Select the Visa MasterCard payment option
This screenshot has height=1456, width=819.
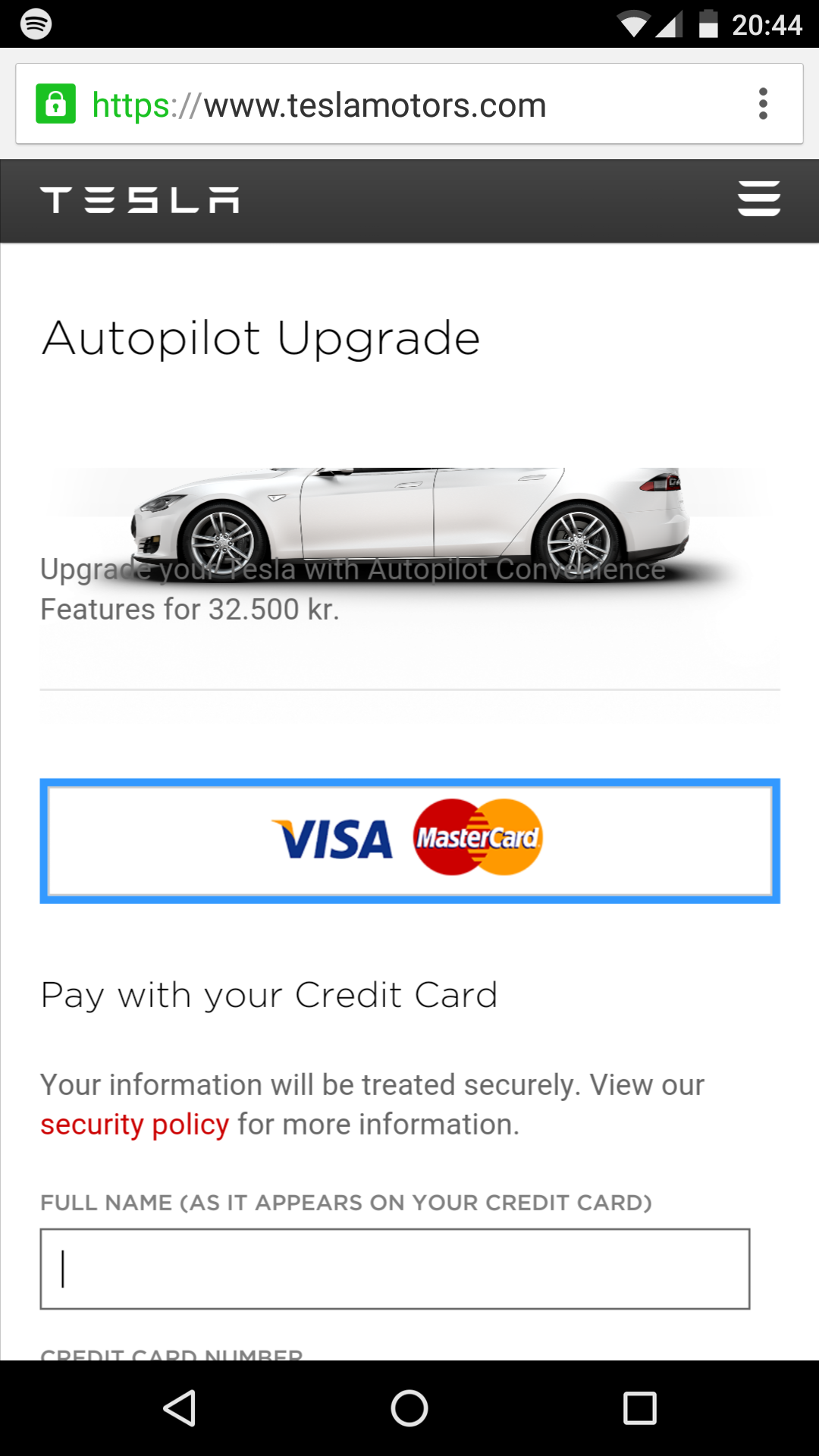coord(409,840)
